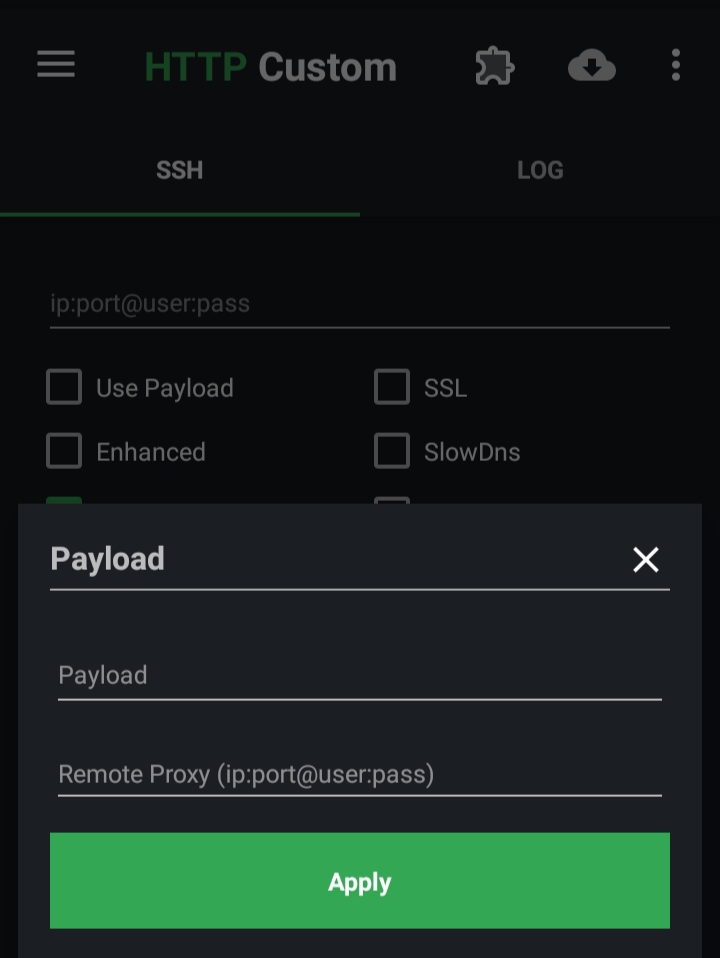The image size is (720, 958).
Task: Switch to the LOG tab
Action: [539, 171]
